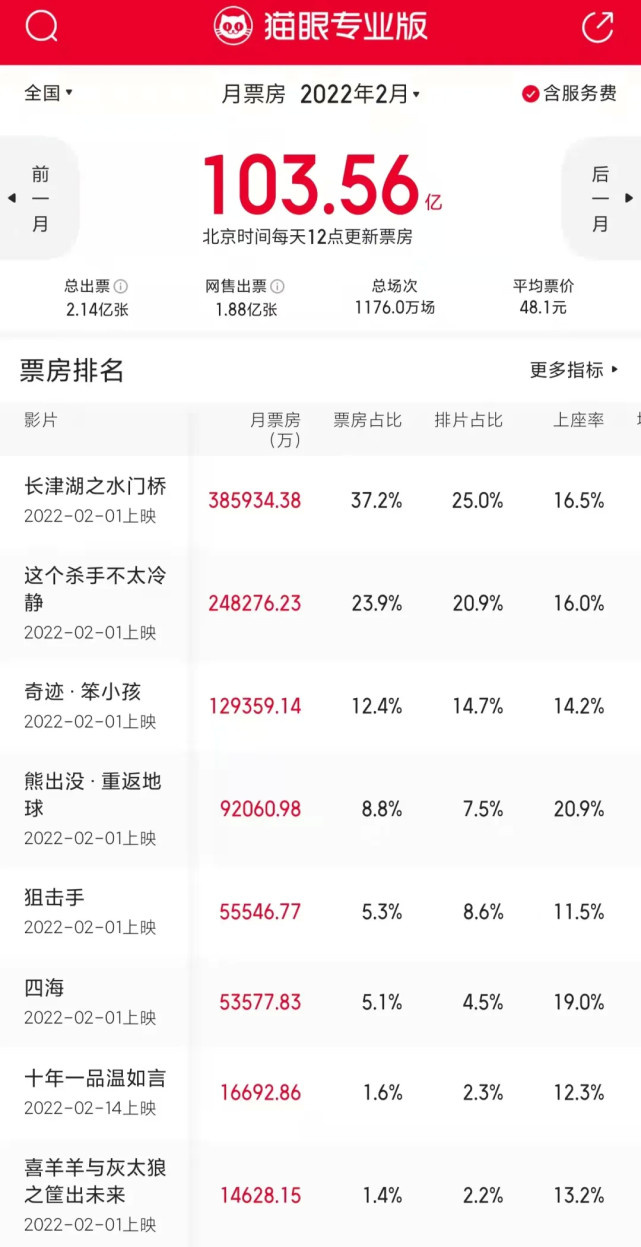Open the 狙击手 film row
The height and width of the screenshot is (1247, 641).
click(x=320, y=912)
